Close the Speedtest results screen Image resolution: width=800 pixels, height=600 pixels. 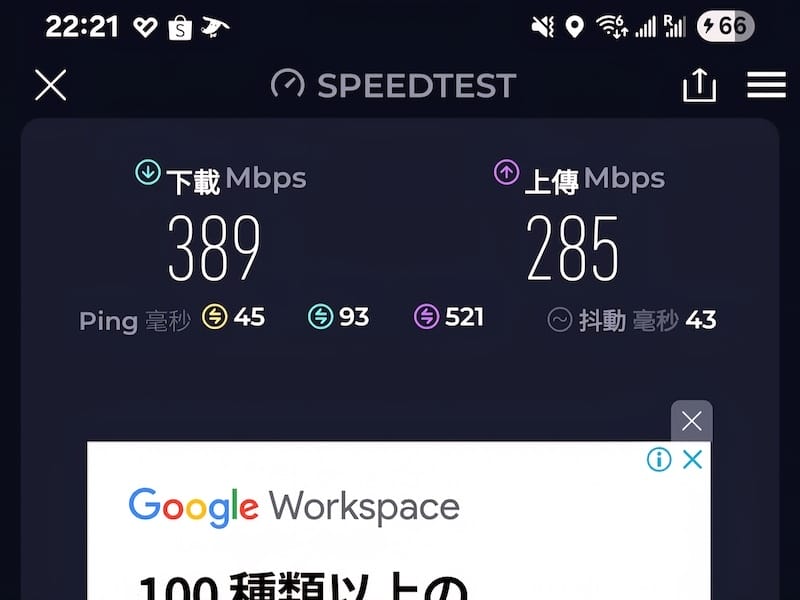click(50, 85)
